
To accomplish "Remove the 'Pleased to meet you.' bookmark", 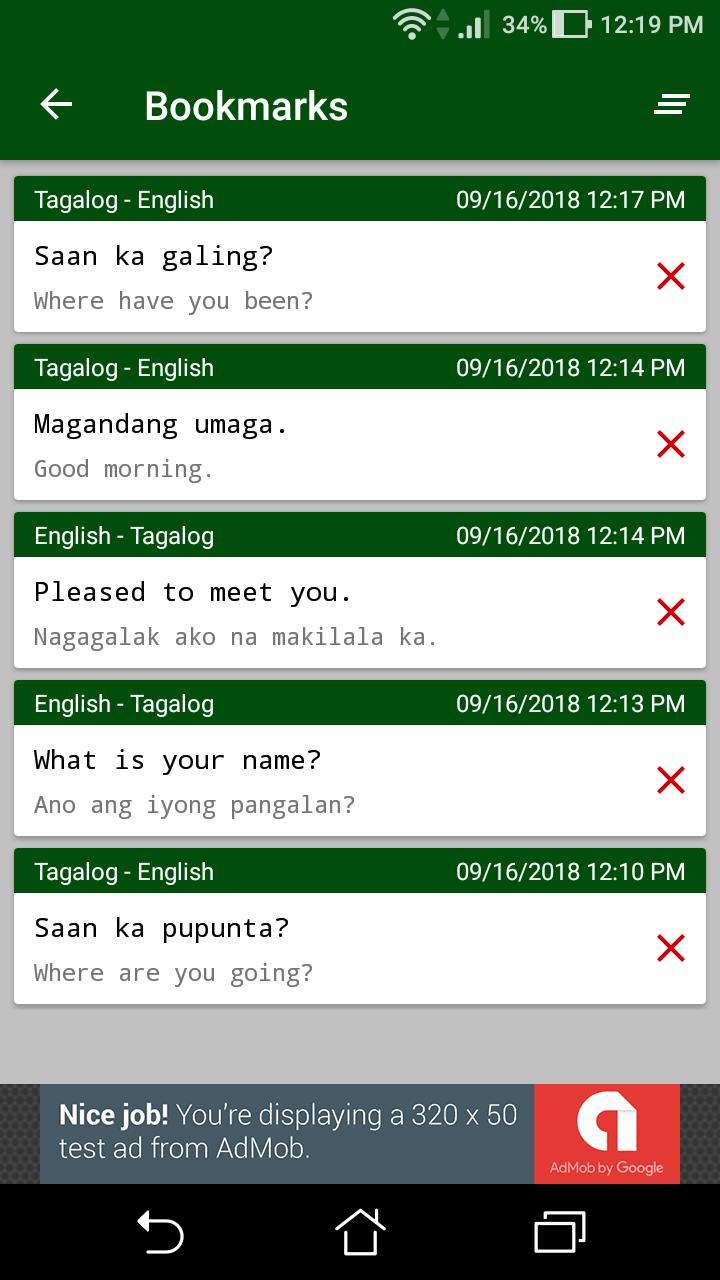I will click(x=670, y=612).
